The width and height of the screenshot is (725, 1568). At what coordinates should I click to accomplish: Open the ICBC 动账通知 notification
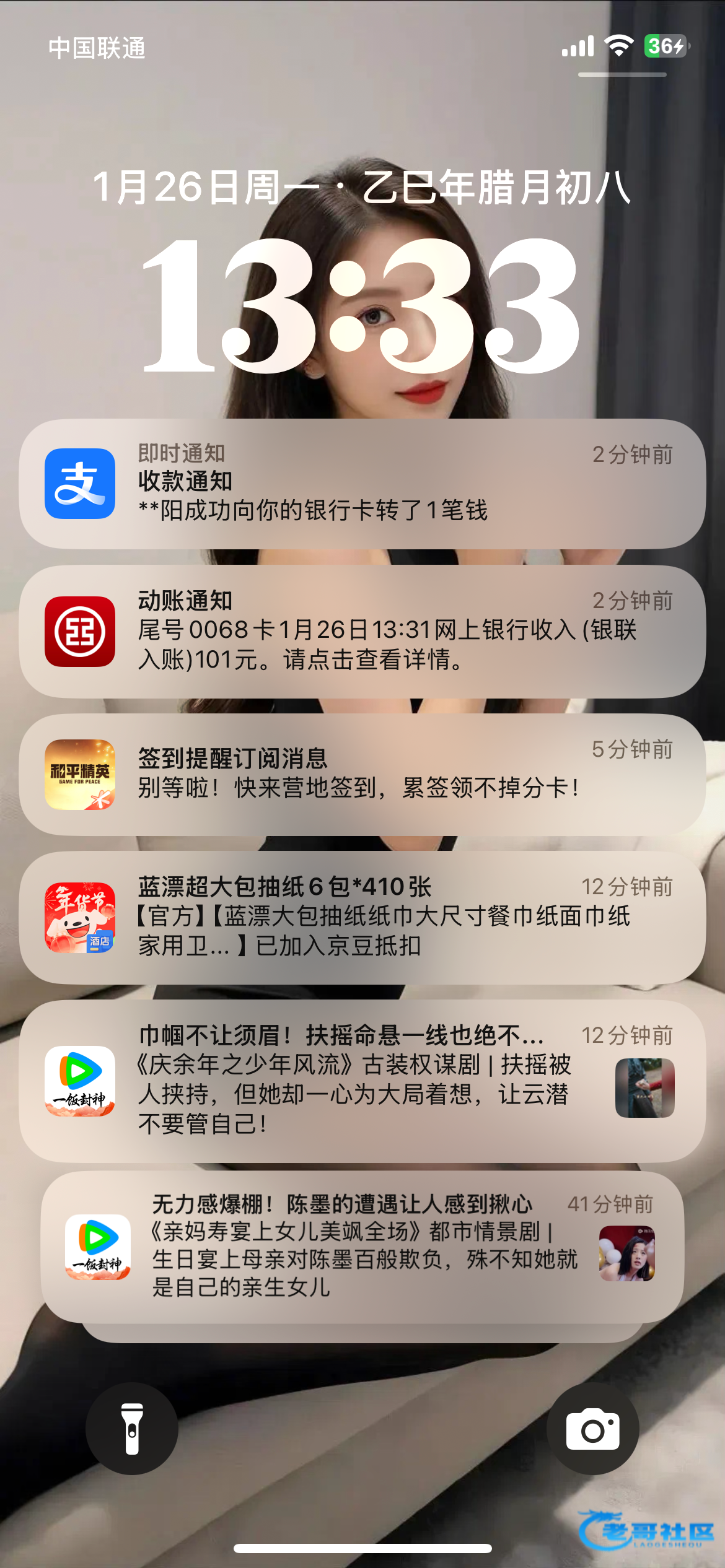click(x=362, y=631)
